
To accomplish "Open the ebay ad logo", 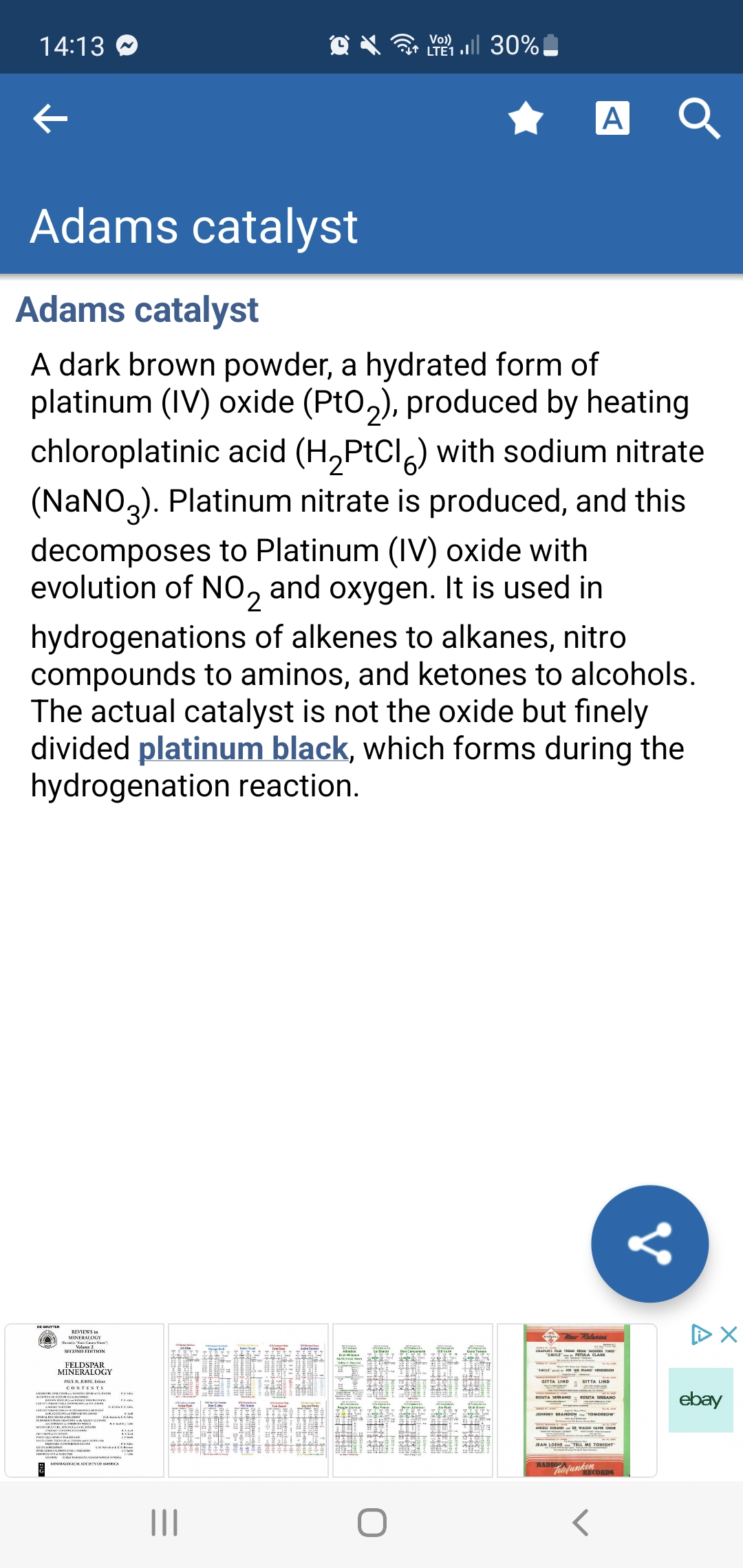I will pyautogui.click(x=700, y=1400).
